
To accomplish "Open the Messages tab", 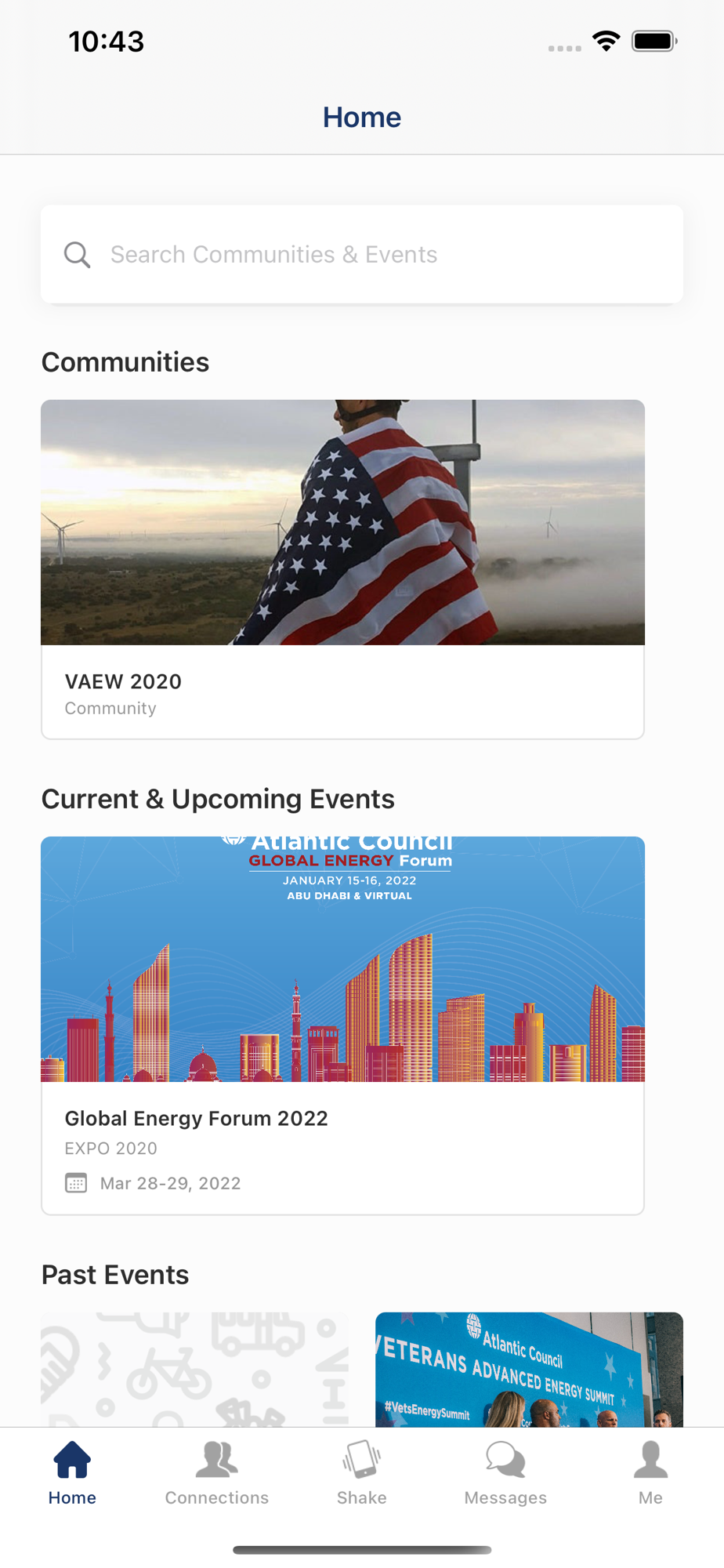I will coord(505,1473).
